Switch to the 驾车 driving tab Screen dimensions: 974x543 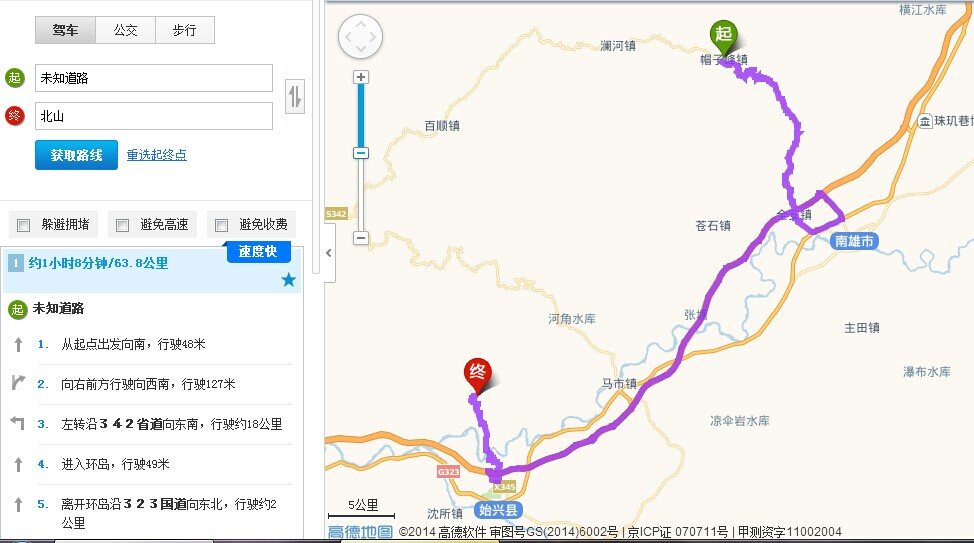pos(65,30)
